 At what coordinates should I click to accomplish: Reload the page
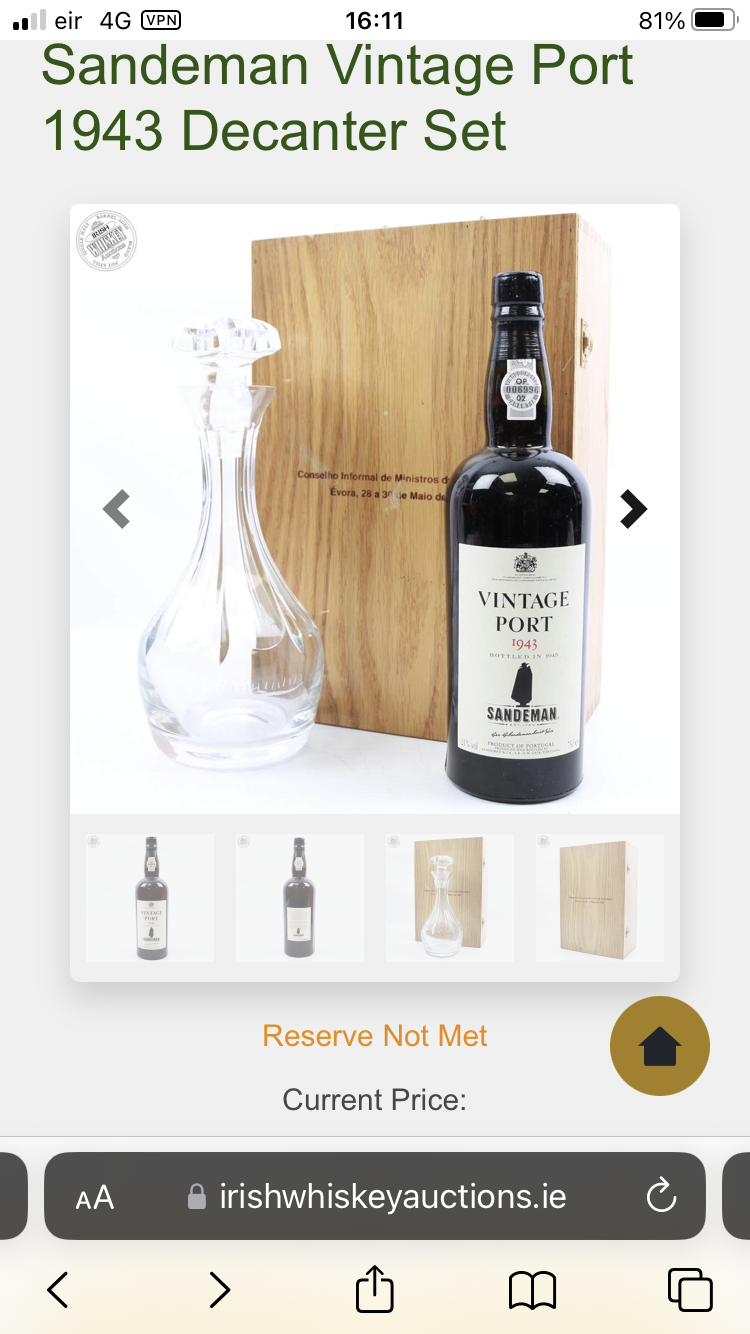tap(661, 1197)
